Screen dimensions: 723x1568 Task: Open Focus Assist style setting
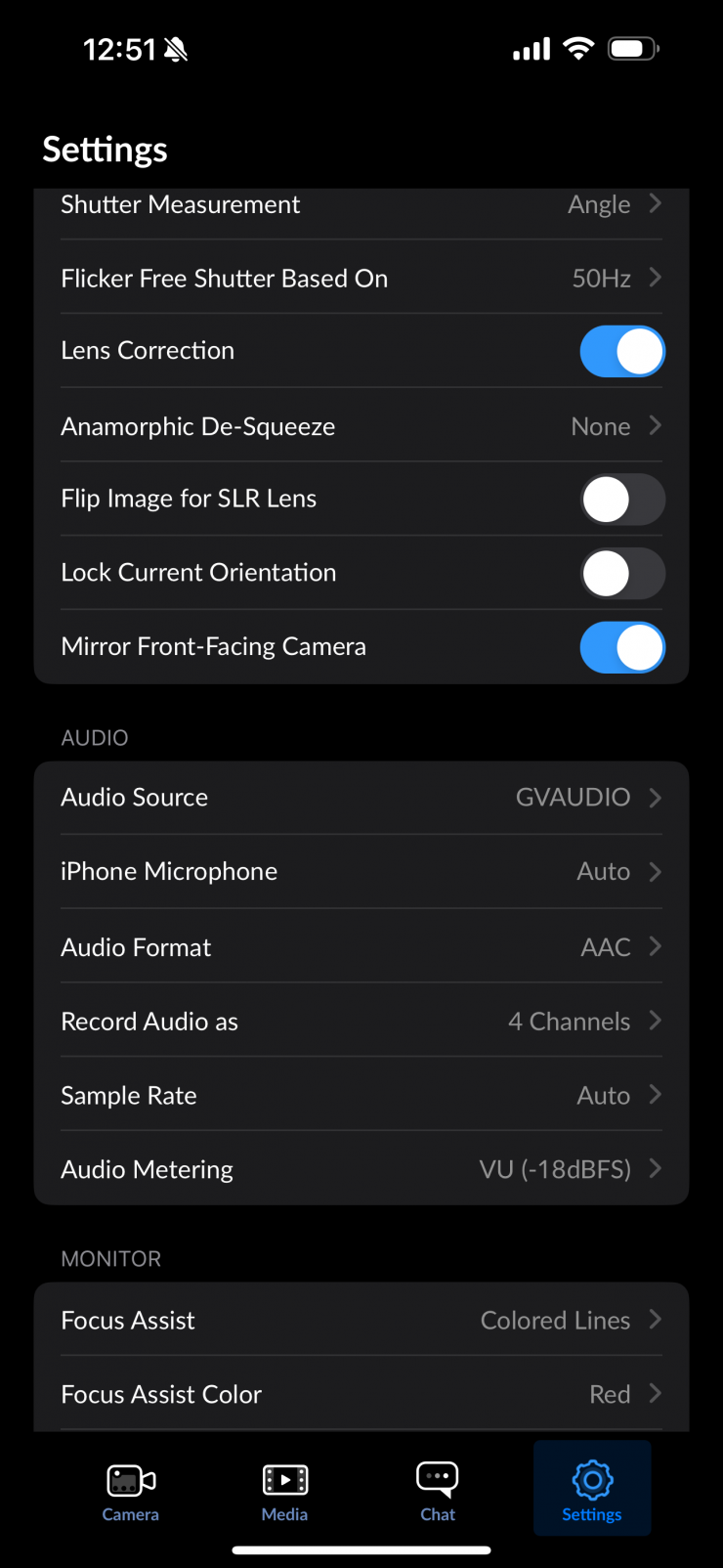(x=361, y=1321)
